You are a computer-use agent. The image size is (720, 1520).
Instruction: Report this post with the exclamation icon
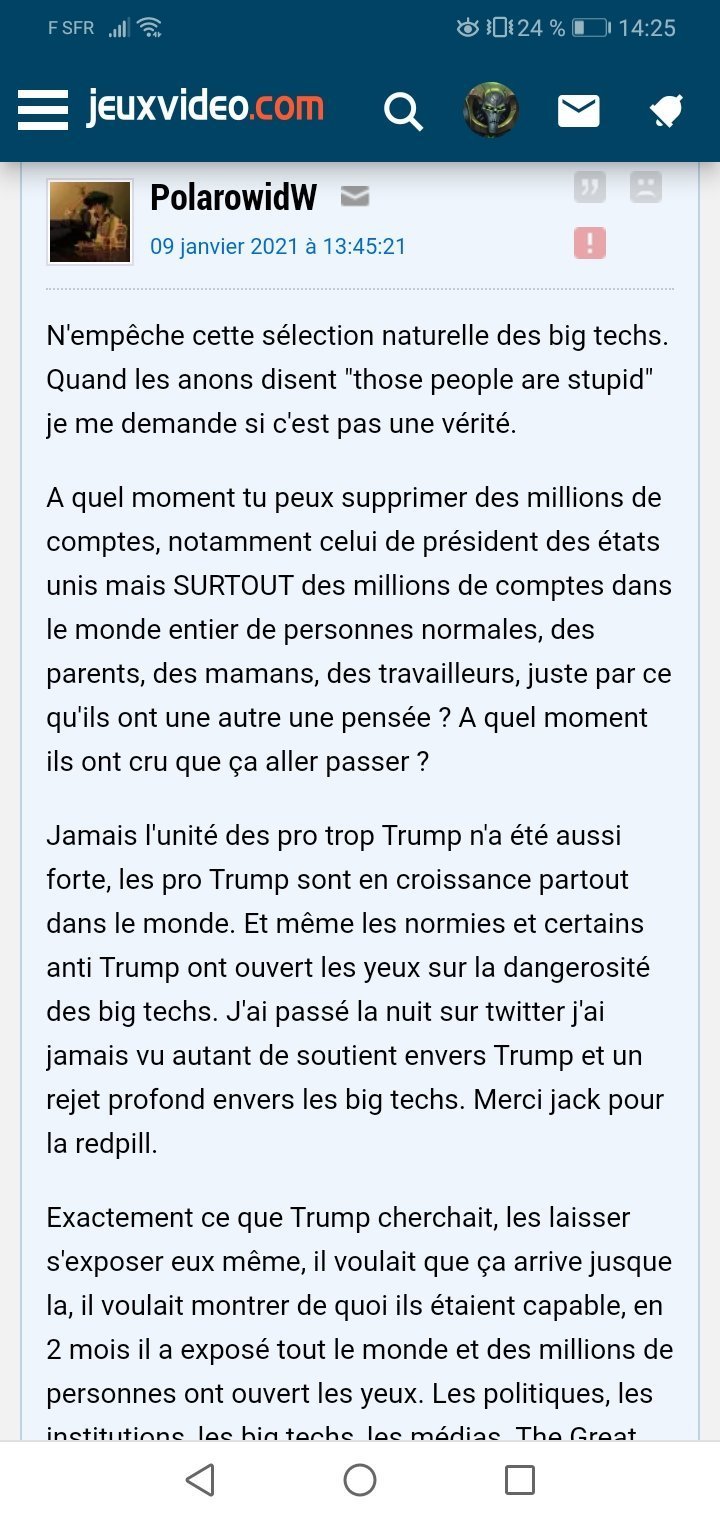point(590,243)
